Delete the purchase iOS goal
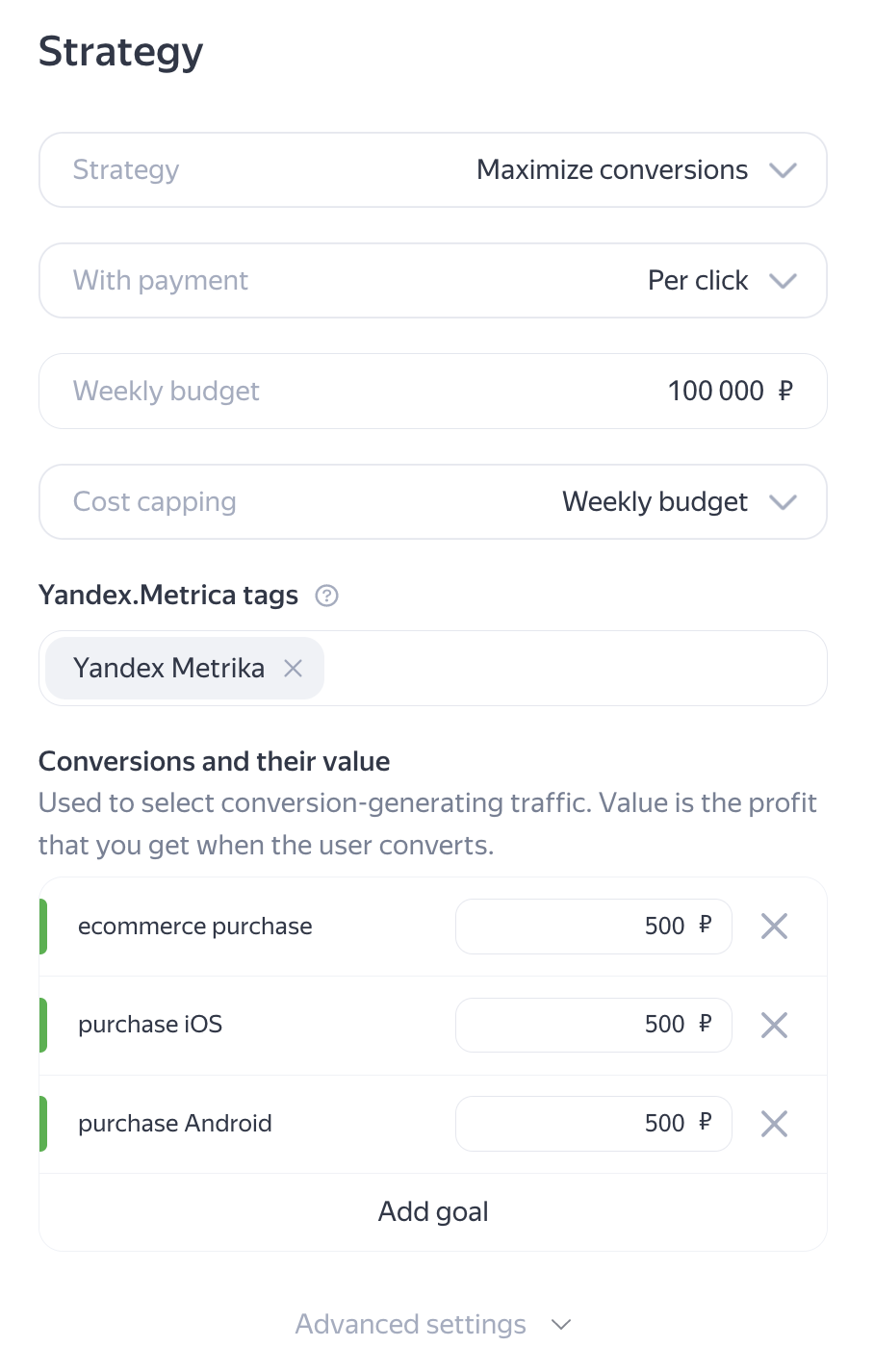This screenshot has height=1372, width=874. click(x=774, y=1026)
